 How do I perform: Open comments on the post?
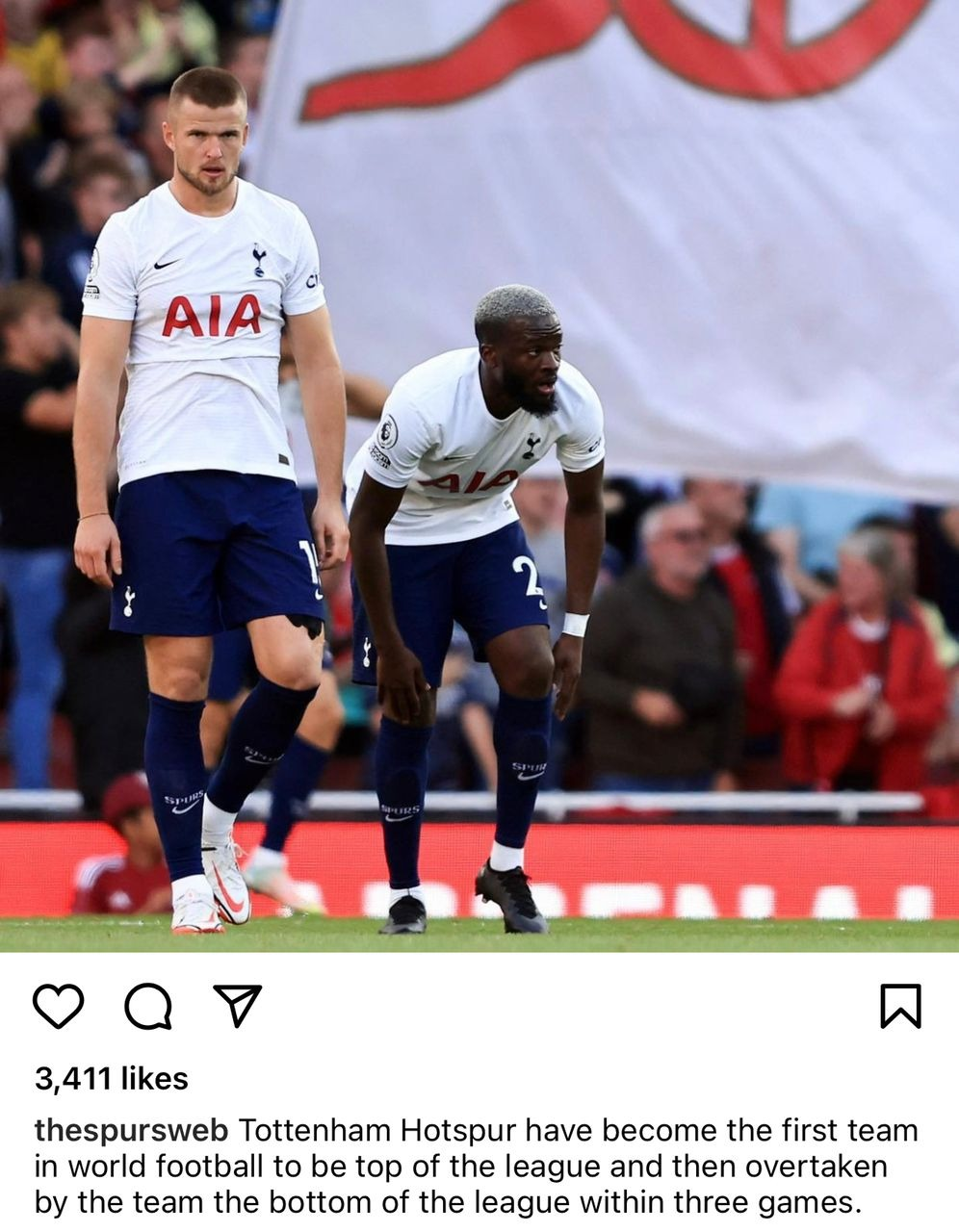(x=148, y=1006)
